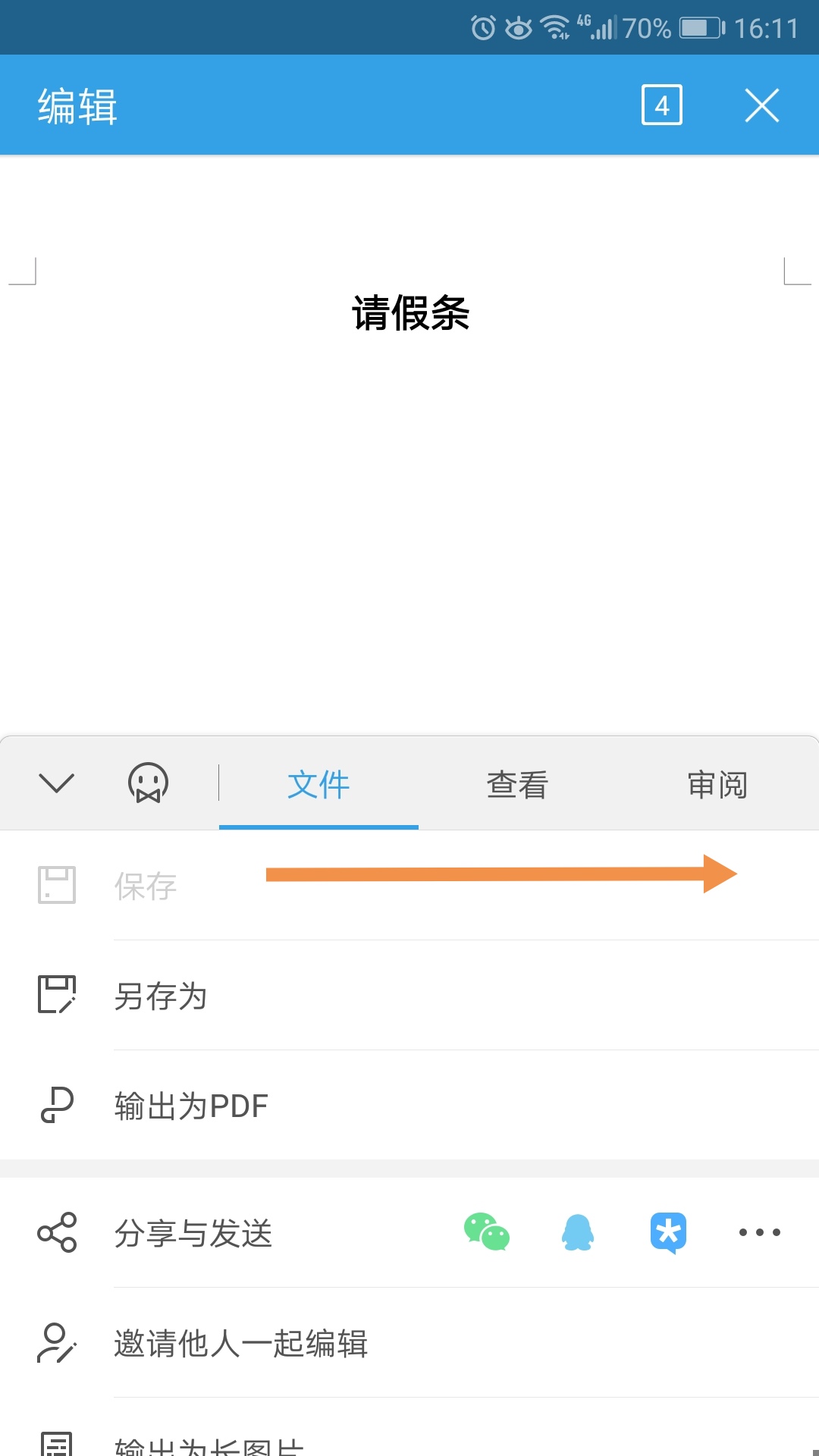Share the document using the QQ icon
819x1456 pixels.
pyautogui.click(x=578, y=1232)
